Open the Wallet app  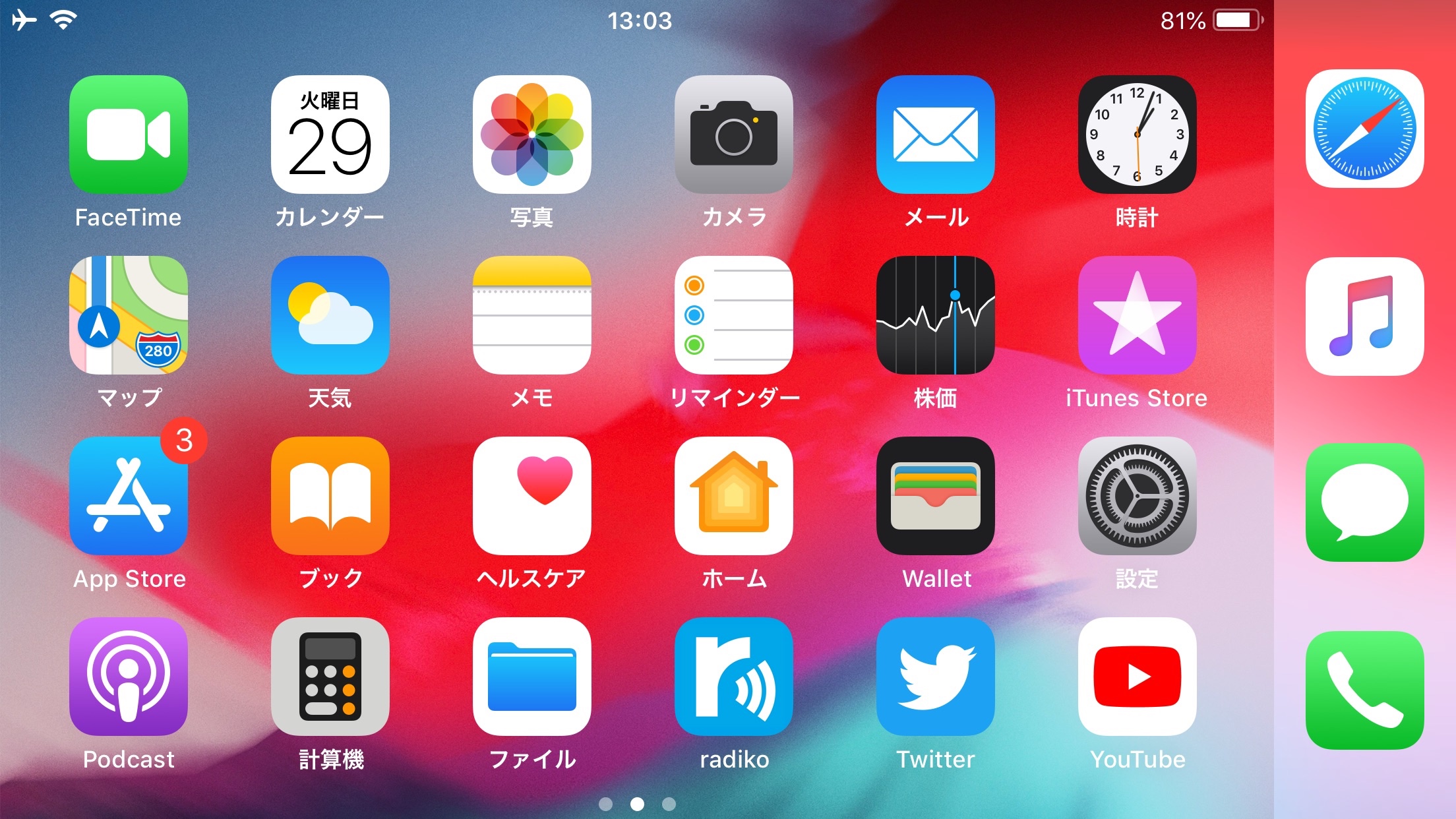tap(936, 496)
